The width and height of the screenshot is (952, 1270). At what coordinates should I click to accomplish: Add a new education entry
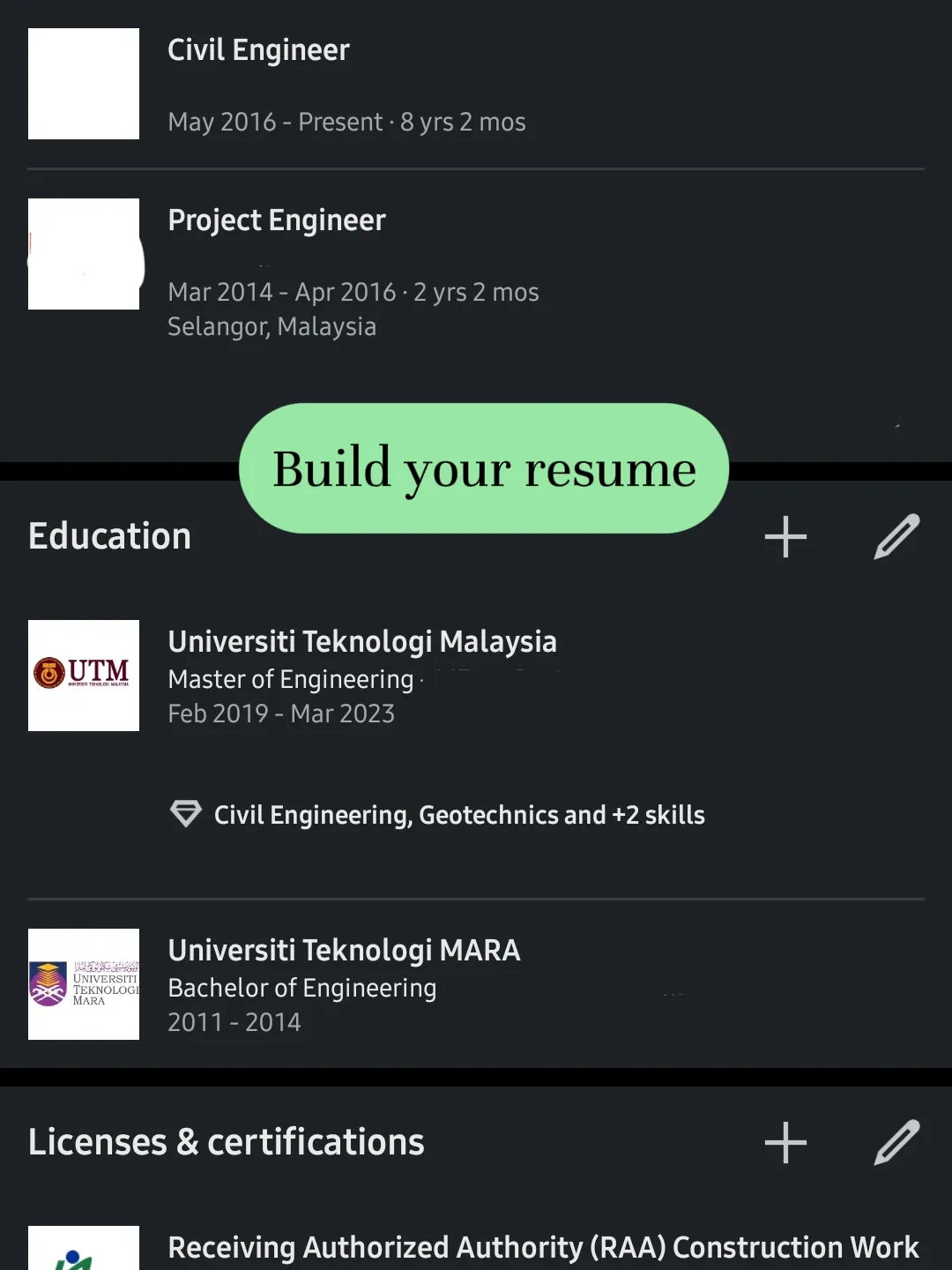click(x=785, y=536)
